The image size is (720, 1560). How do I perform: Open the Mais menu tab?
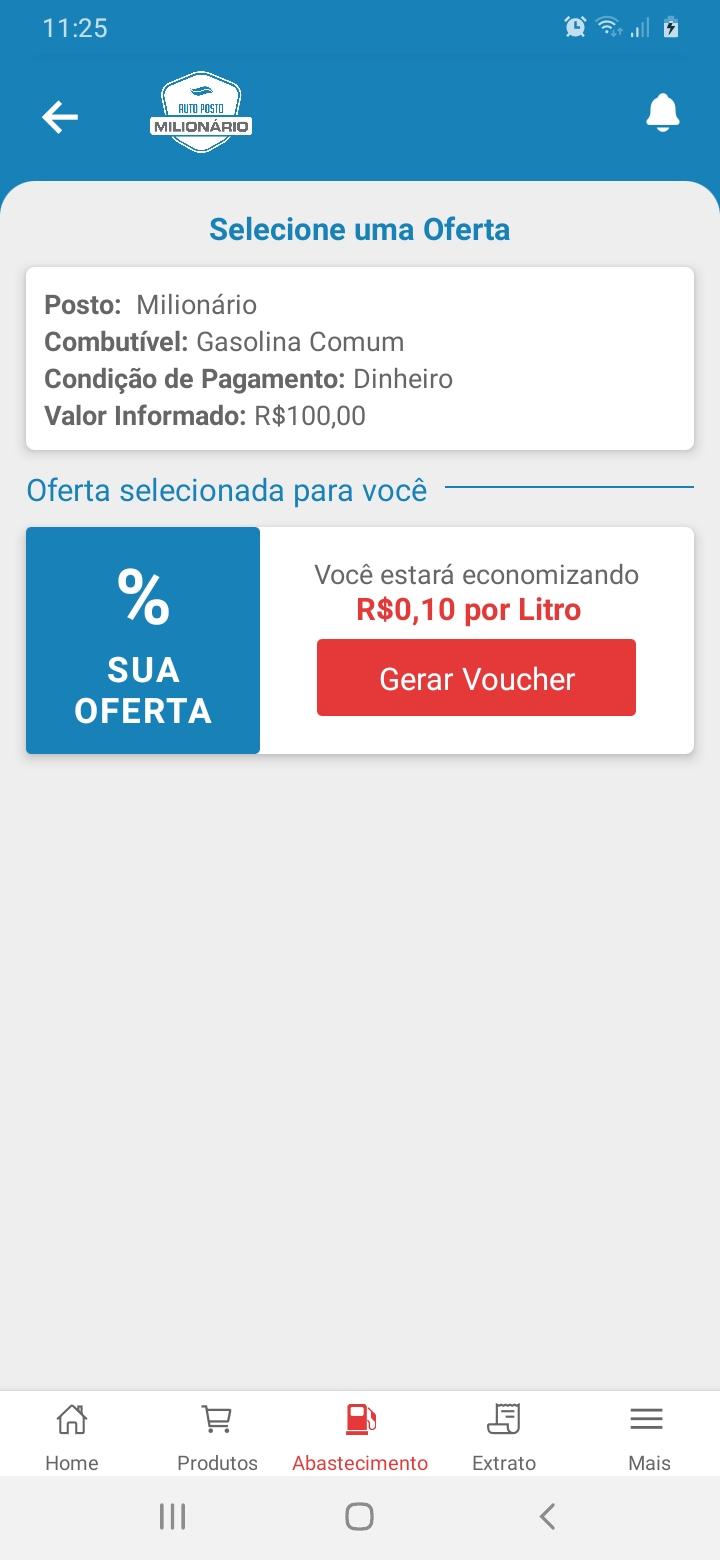tap(648, 1437)
